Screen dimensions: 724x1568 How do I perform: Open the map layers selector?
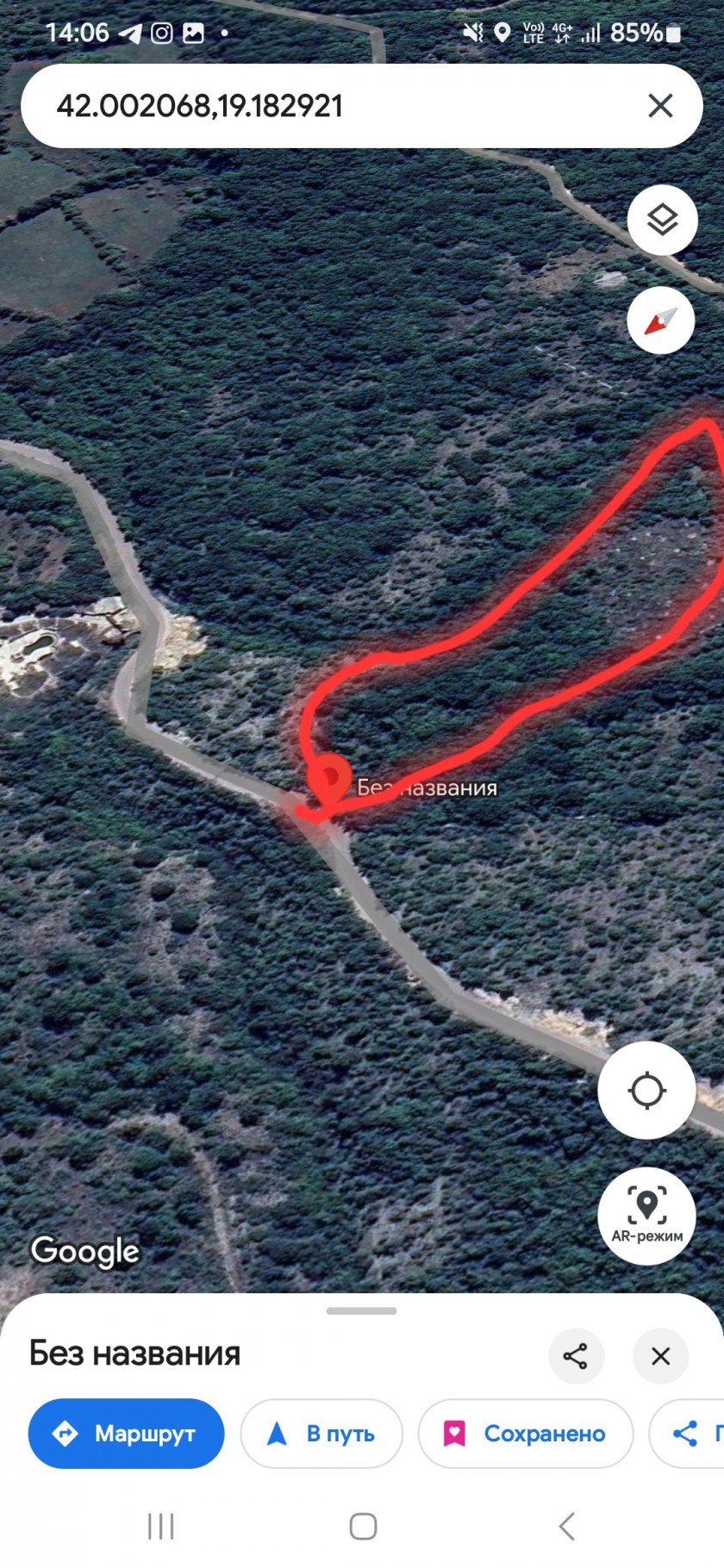click(662, 220)
